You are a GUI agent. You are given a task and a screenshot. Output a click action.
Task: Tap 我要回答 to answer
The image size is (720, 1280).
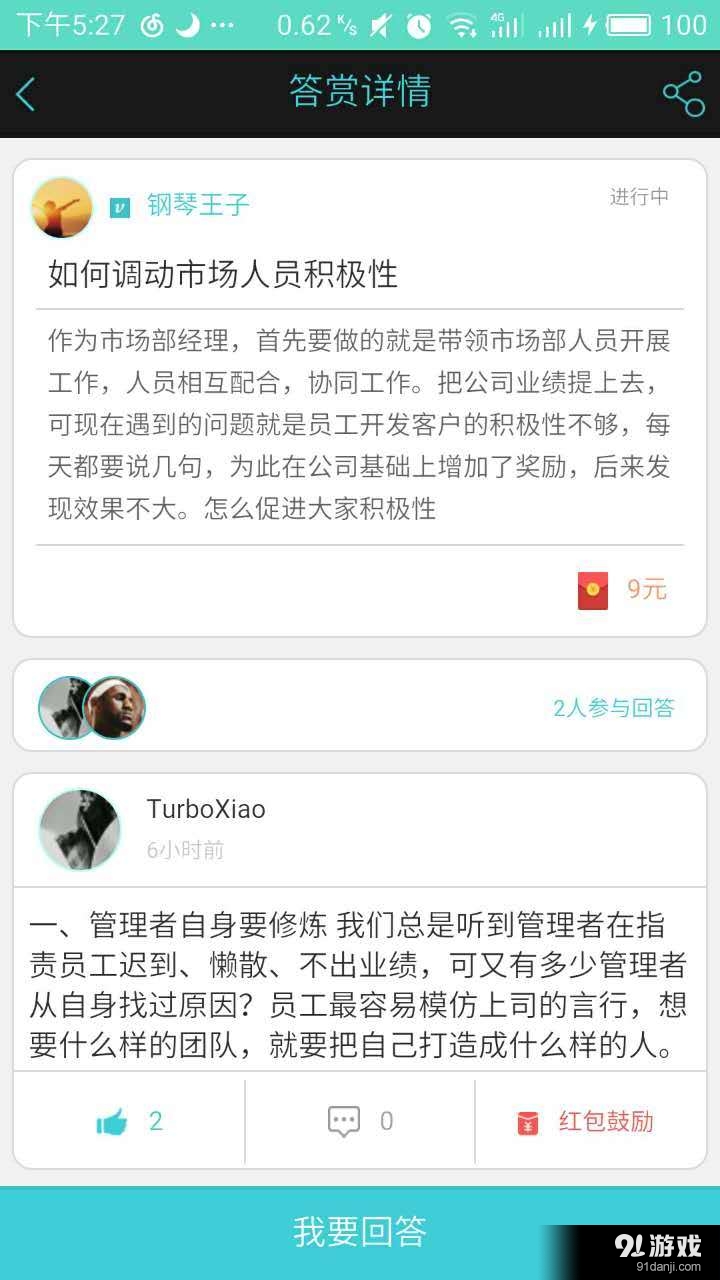[x=360, y=1232]
